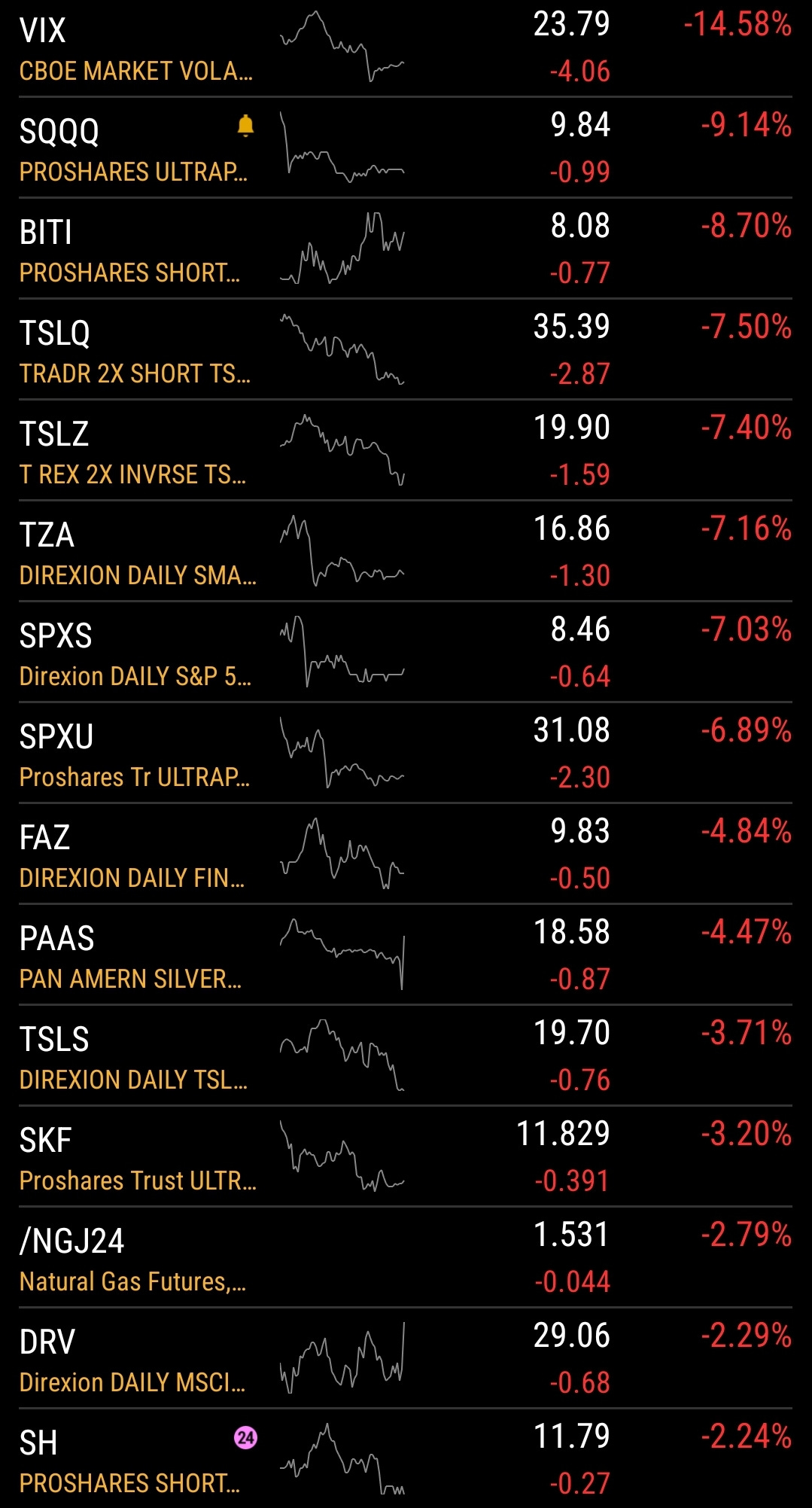Tap the alert bell on SQQQ

[x=245, y=125]
